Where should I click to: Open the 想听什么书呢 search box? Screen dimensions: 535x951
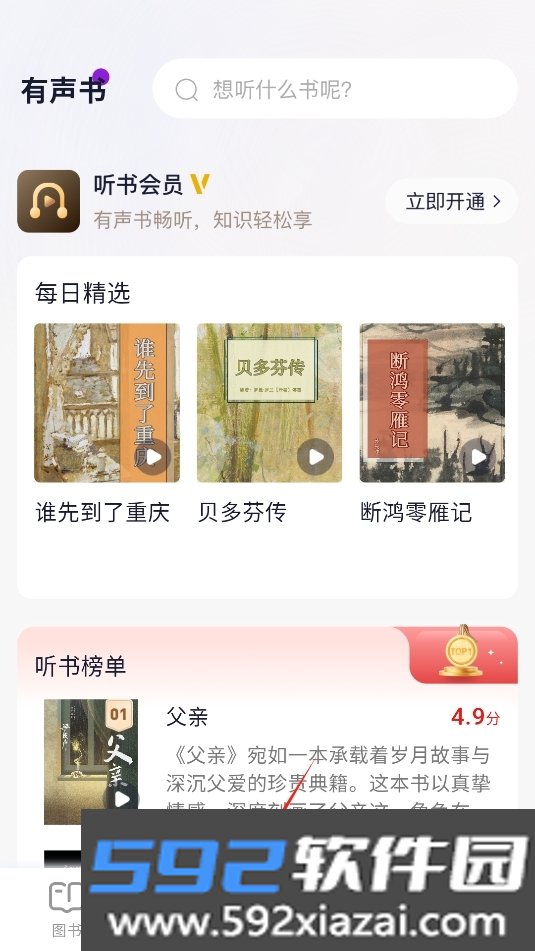point(335,89)
